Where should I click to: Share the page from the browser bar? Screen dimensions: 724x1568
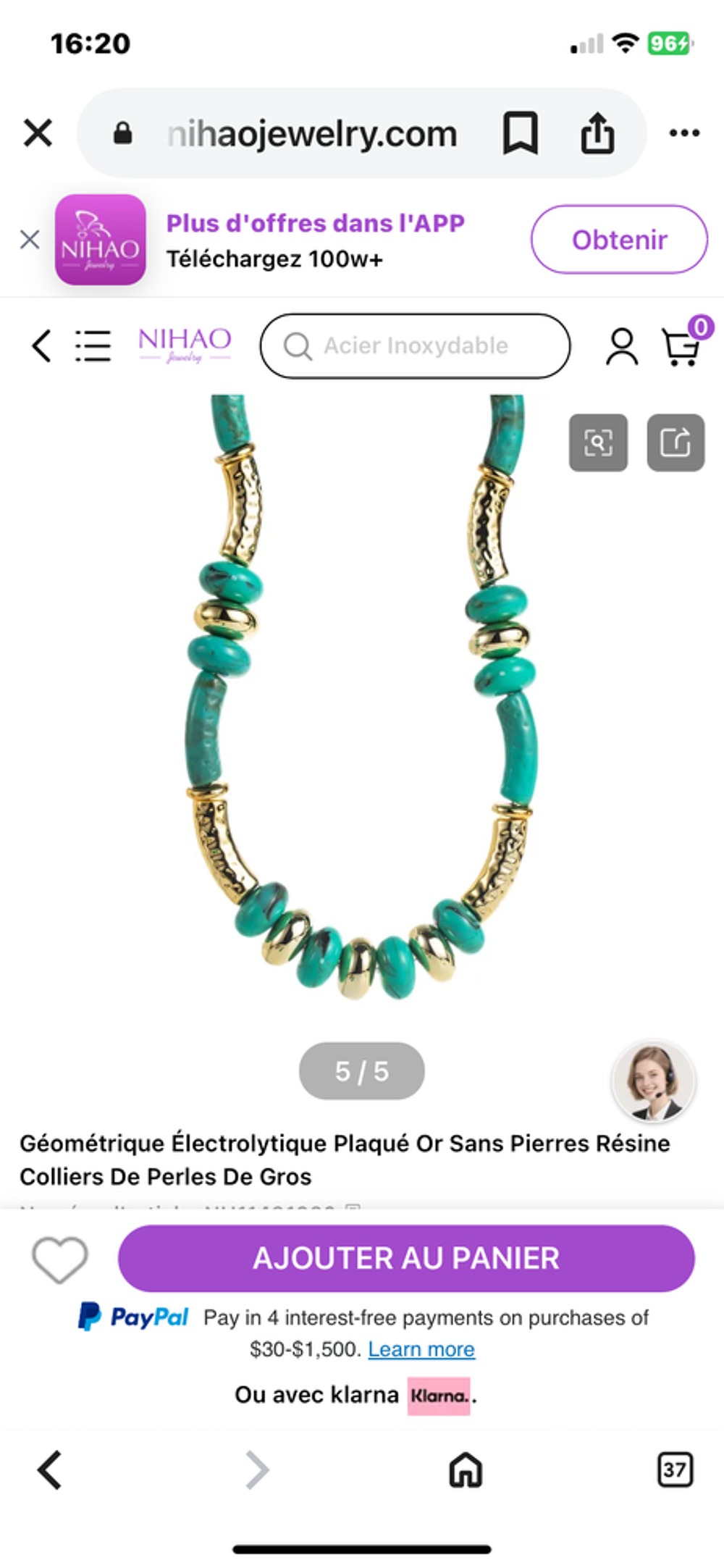(597, 133)
